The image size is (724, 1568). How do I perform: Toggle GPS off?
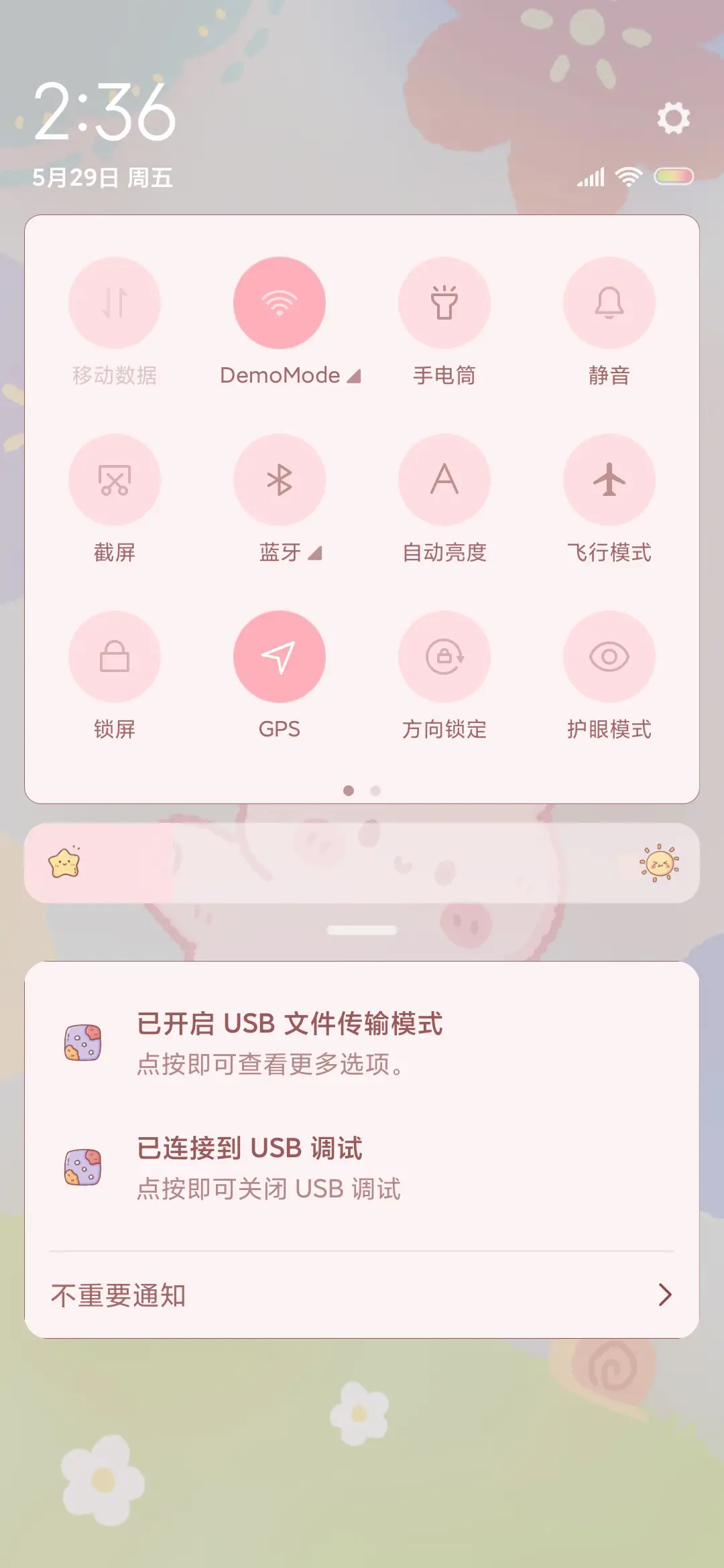[x=280, y=657]
